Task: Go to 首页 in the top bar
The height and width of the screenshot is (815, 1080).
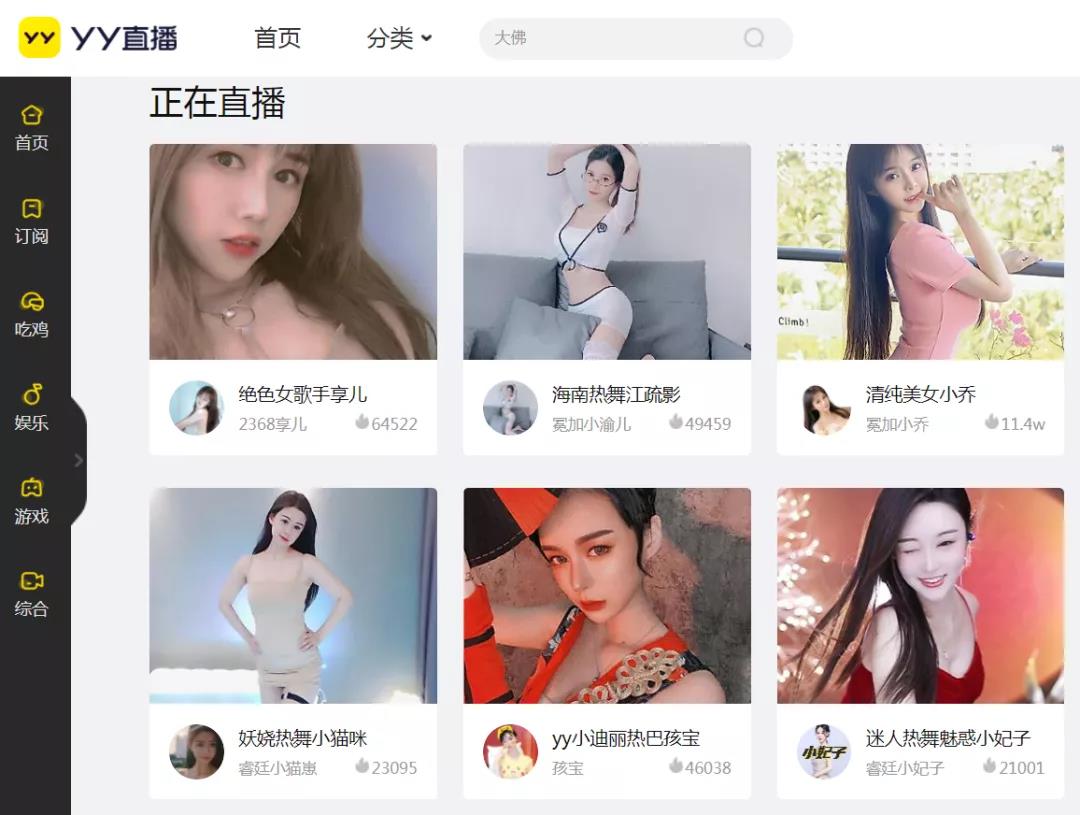Action: [277, 38]
